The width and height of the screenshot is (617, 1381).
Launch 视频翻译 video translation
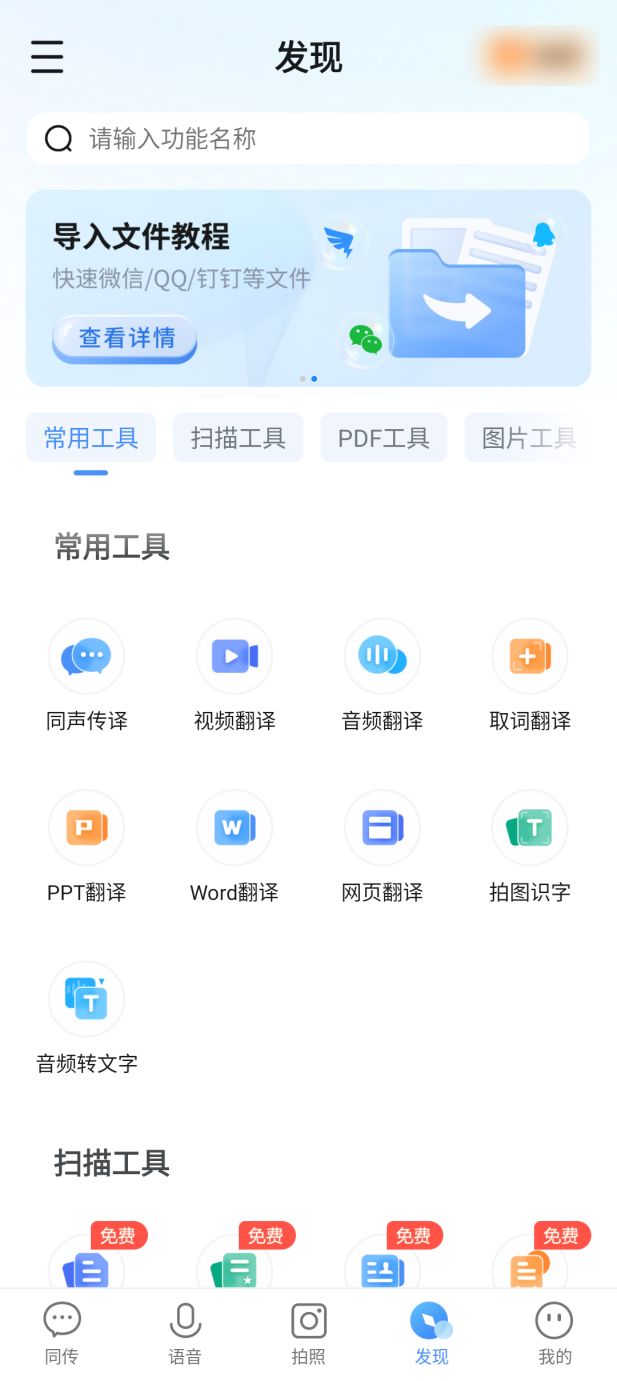coord(234,657)
